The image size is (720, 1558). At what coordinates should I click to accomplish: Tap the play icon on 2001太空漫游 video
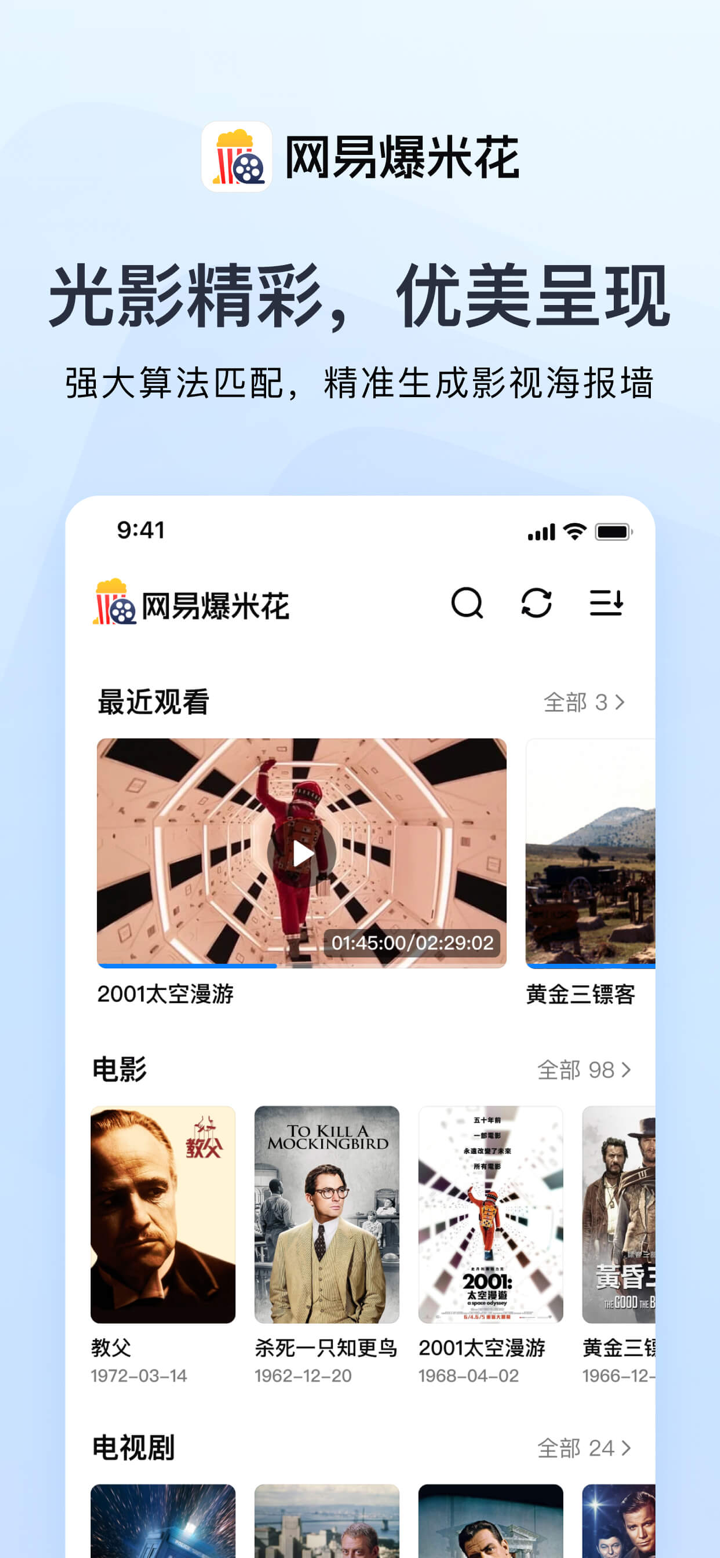[301, 853]
